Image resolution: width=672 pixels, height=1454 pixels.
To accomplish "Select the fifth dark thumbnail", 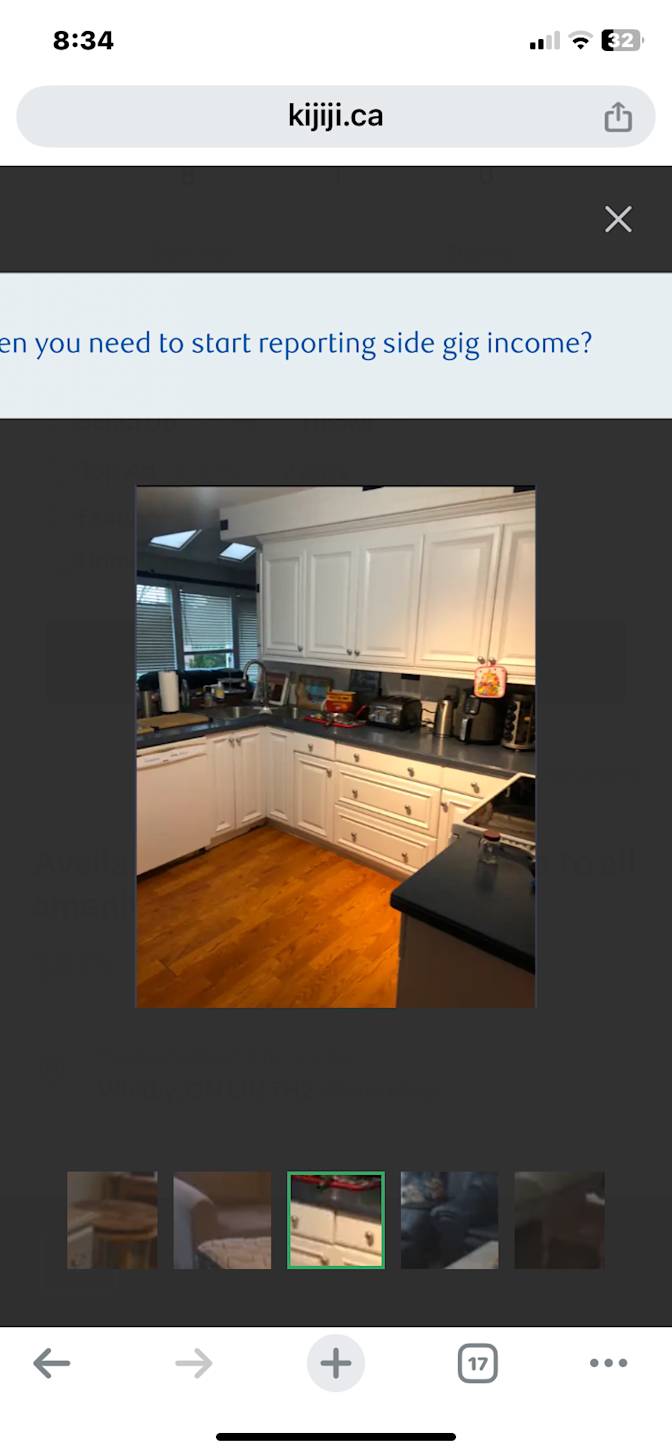I will 559,1220.
